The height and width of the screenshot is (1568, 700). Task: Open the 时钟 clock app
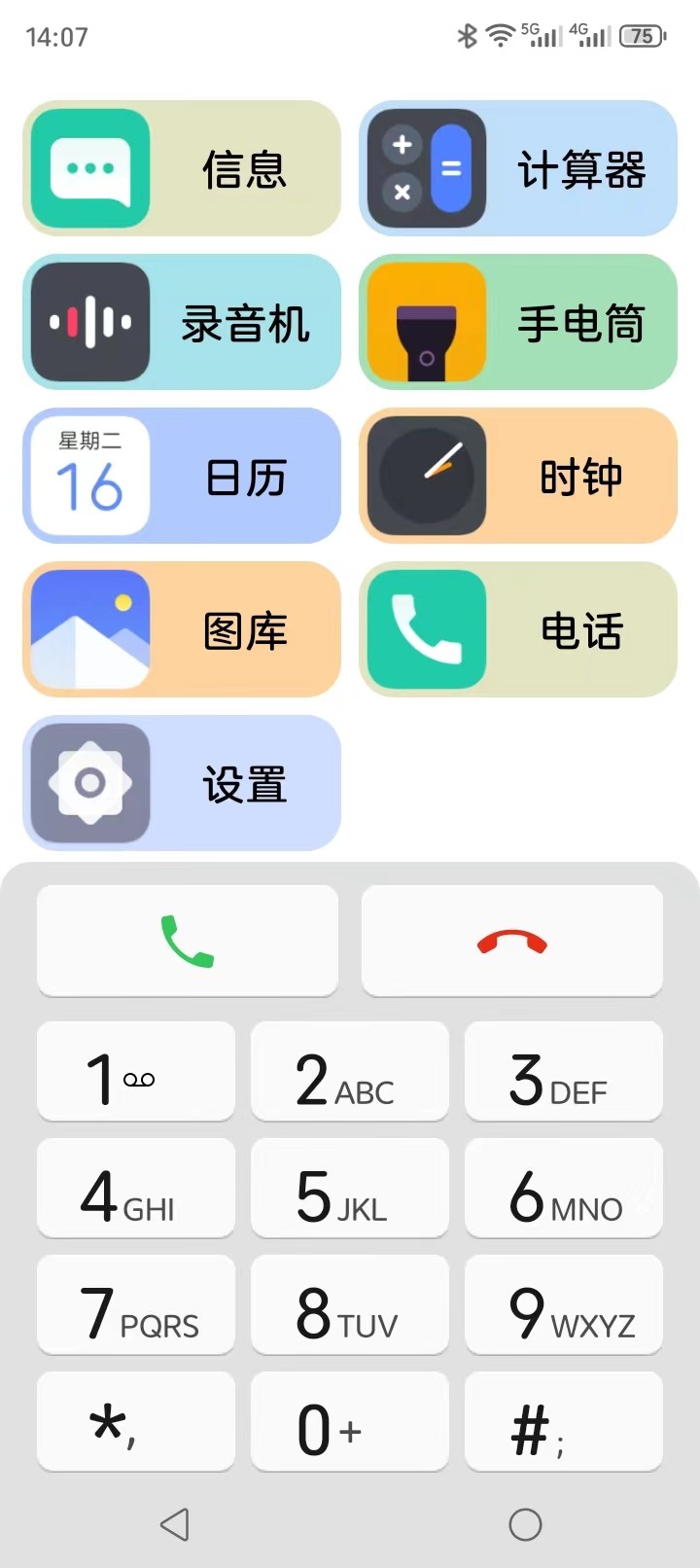tap(518, 476)
